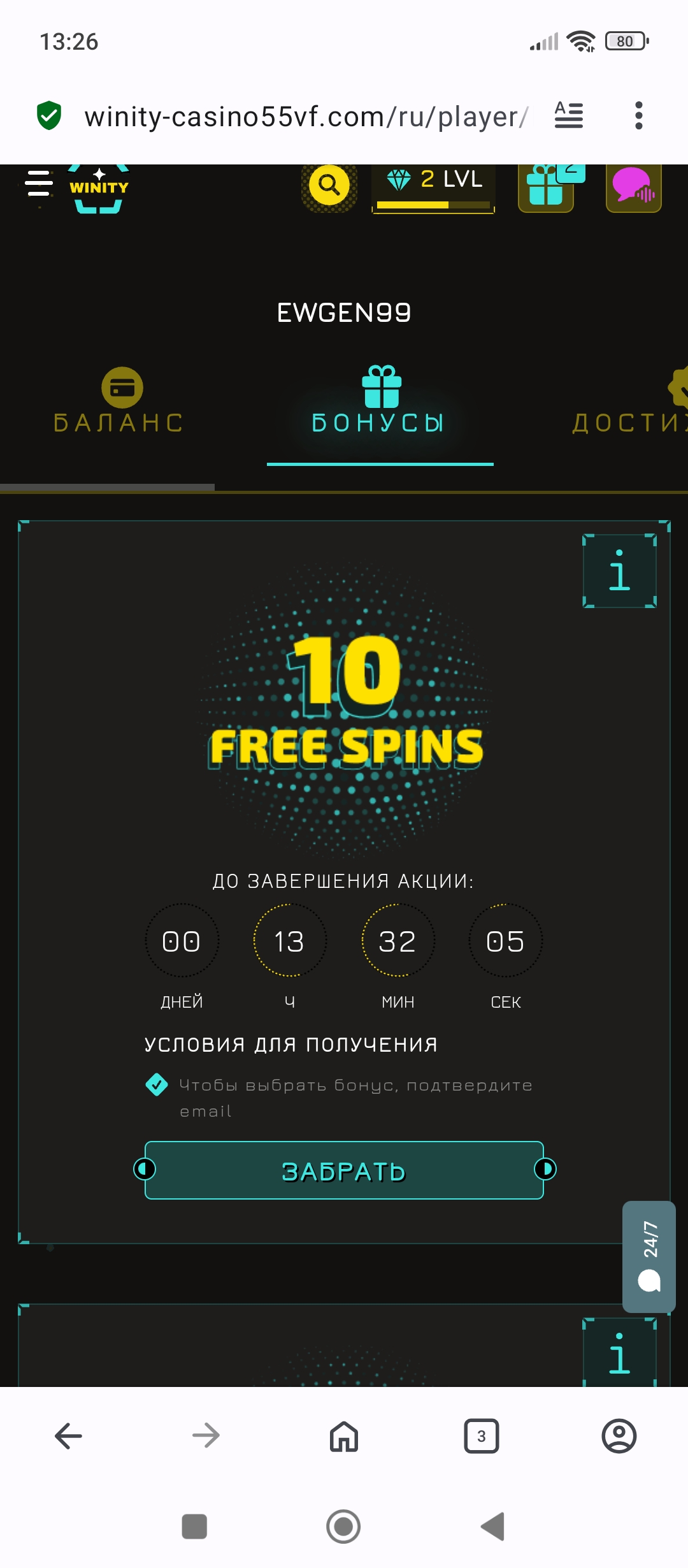
Task: Open the gift box in the header
Action: [x=546, y=187]
